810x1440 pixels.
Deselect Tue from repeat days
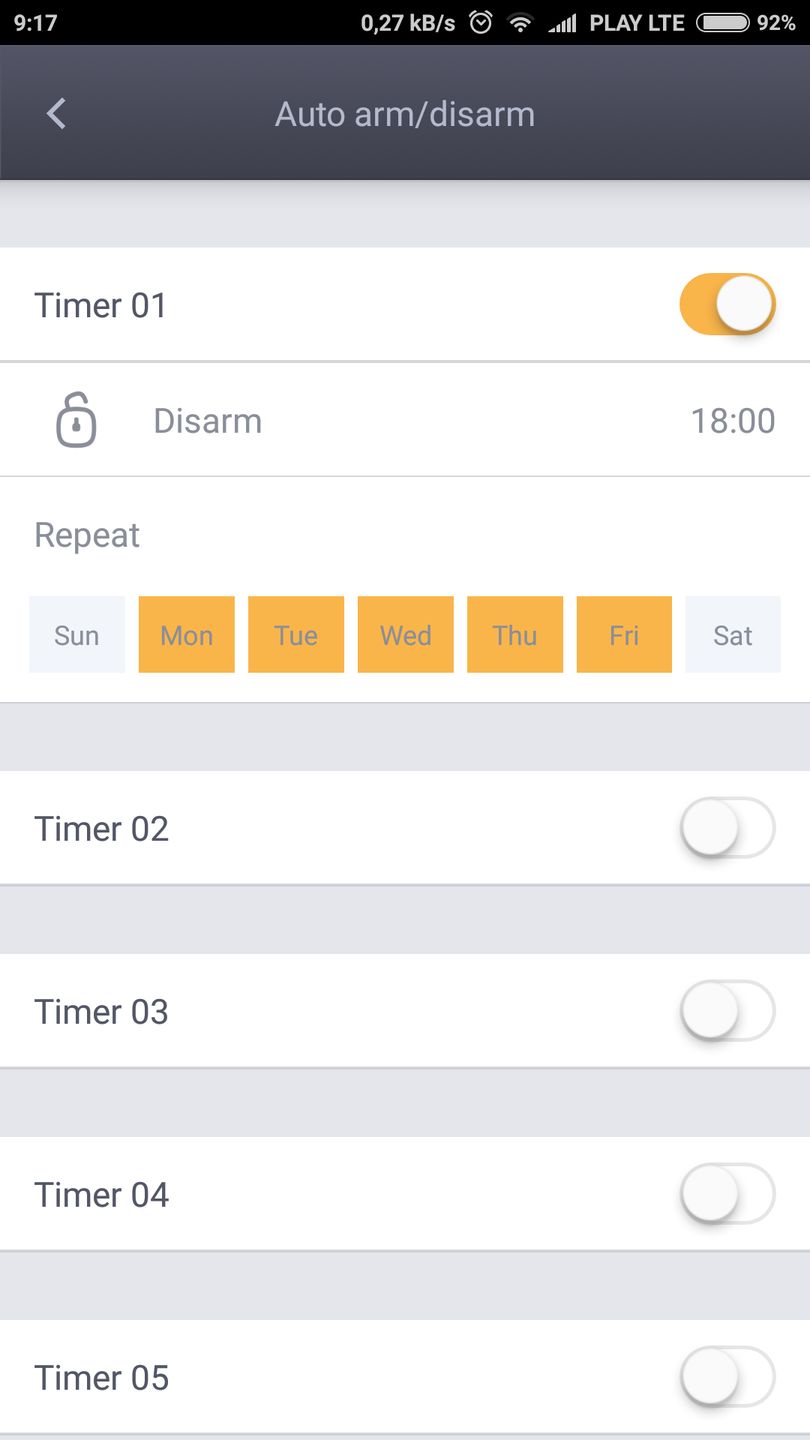coord(296,635)
